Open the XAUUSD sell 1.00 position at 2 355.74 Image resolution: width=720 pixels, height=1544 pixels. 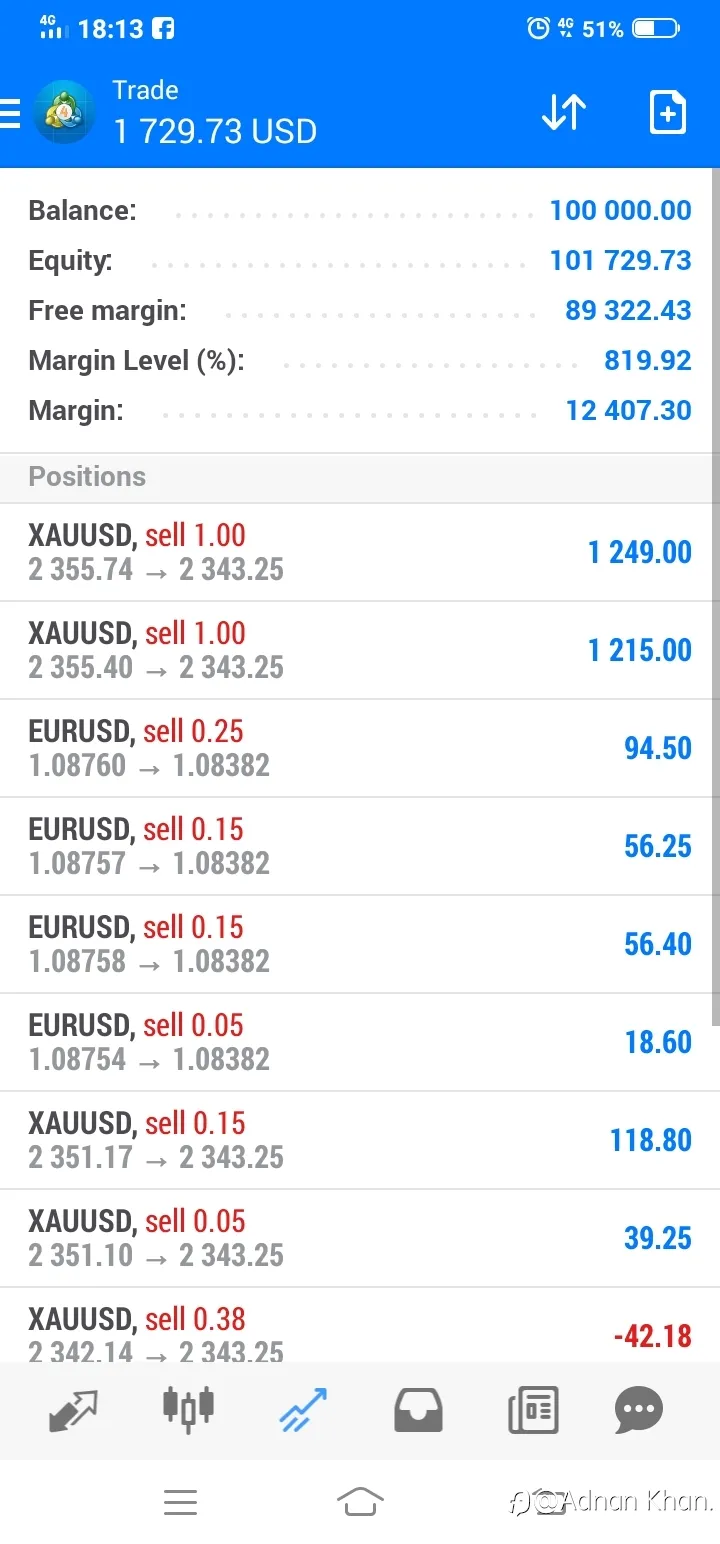(360, 552)
